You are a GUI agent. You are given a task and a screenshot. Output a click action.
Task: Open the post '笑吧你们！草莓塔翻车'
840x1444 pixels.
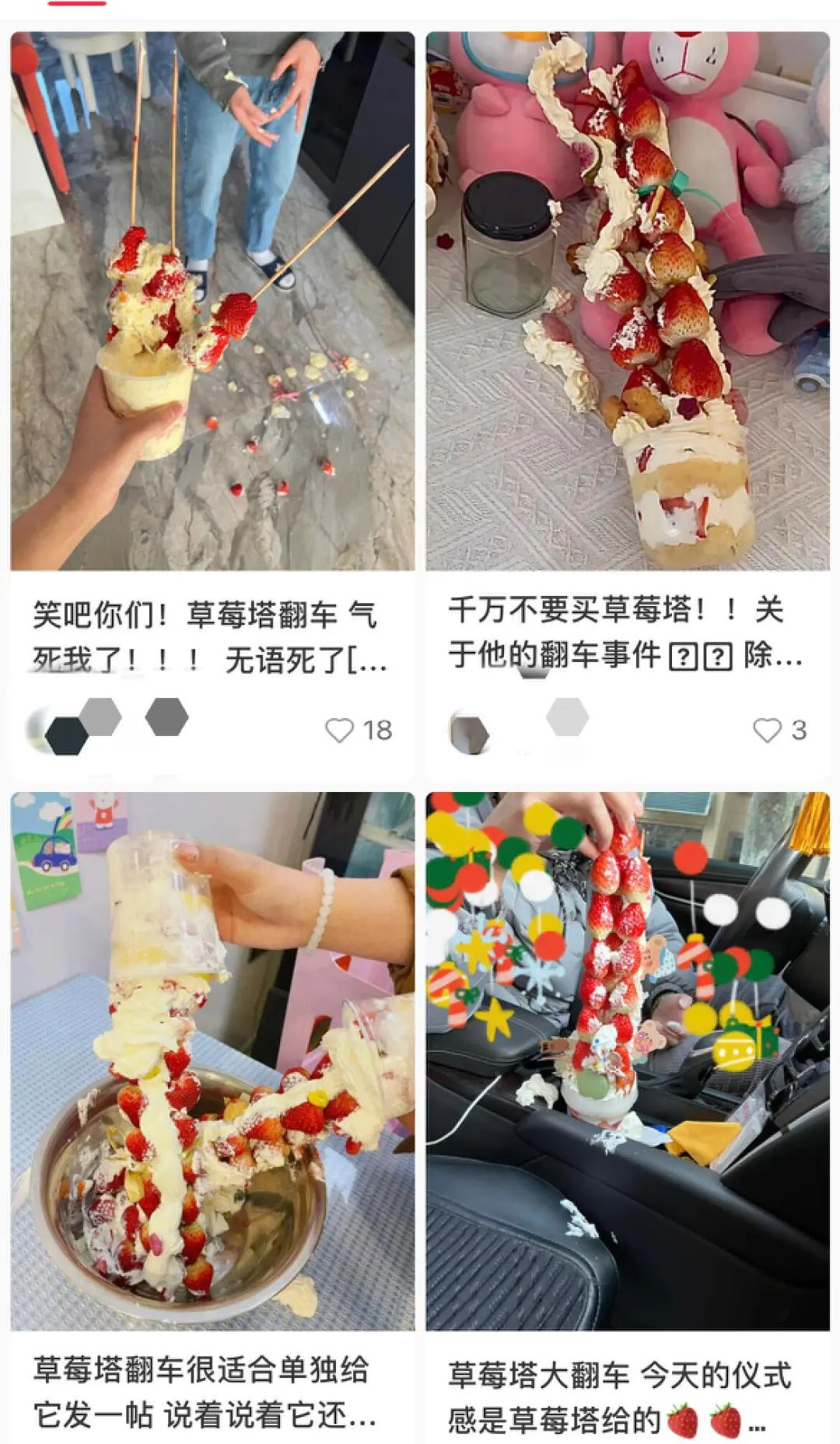click(212, 300)
